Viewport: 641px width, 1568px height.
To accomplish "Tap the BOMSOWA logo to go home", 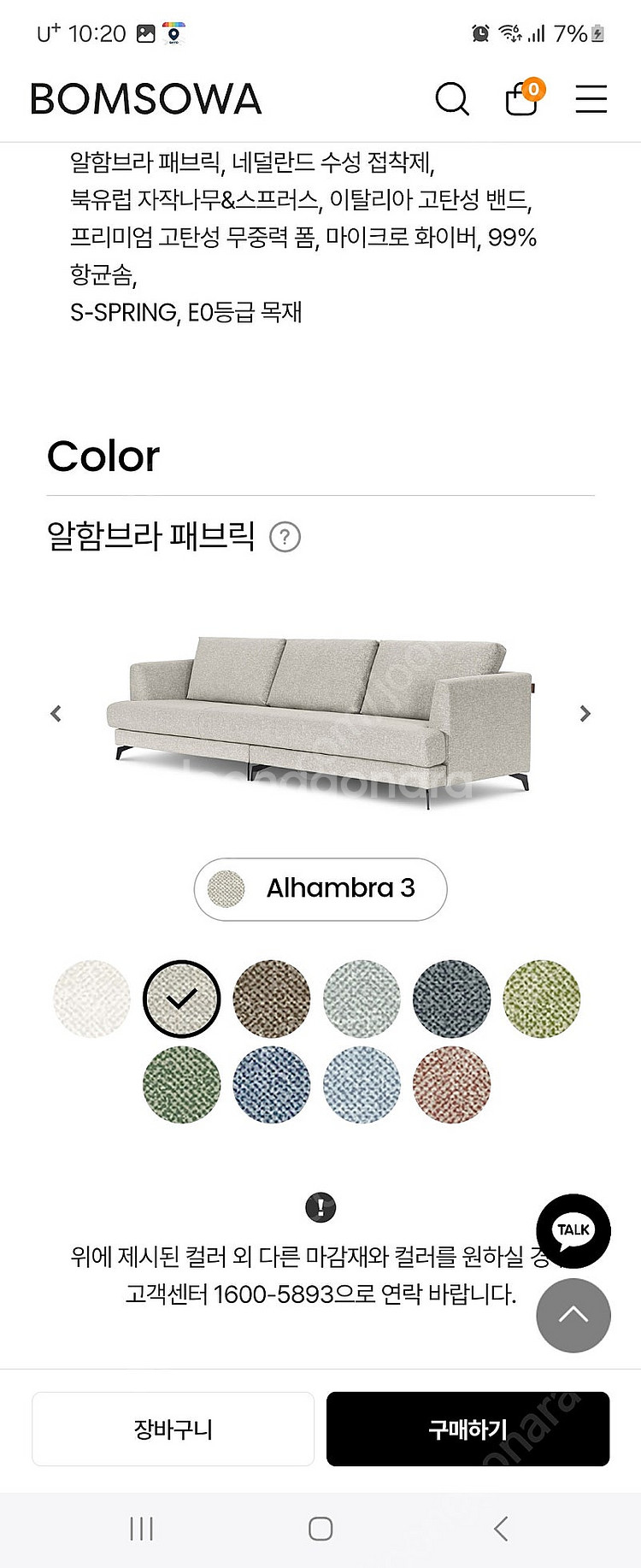I will (x=145, y=99).
